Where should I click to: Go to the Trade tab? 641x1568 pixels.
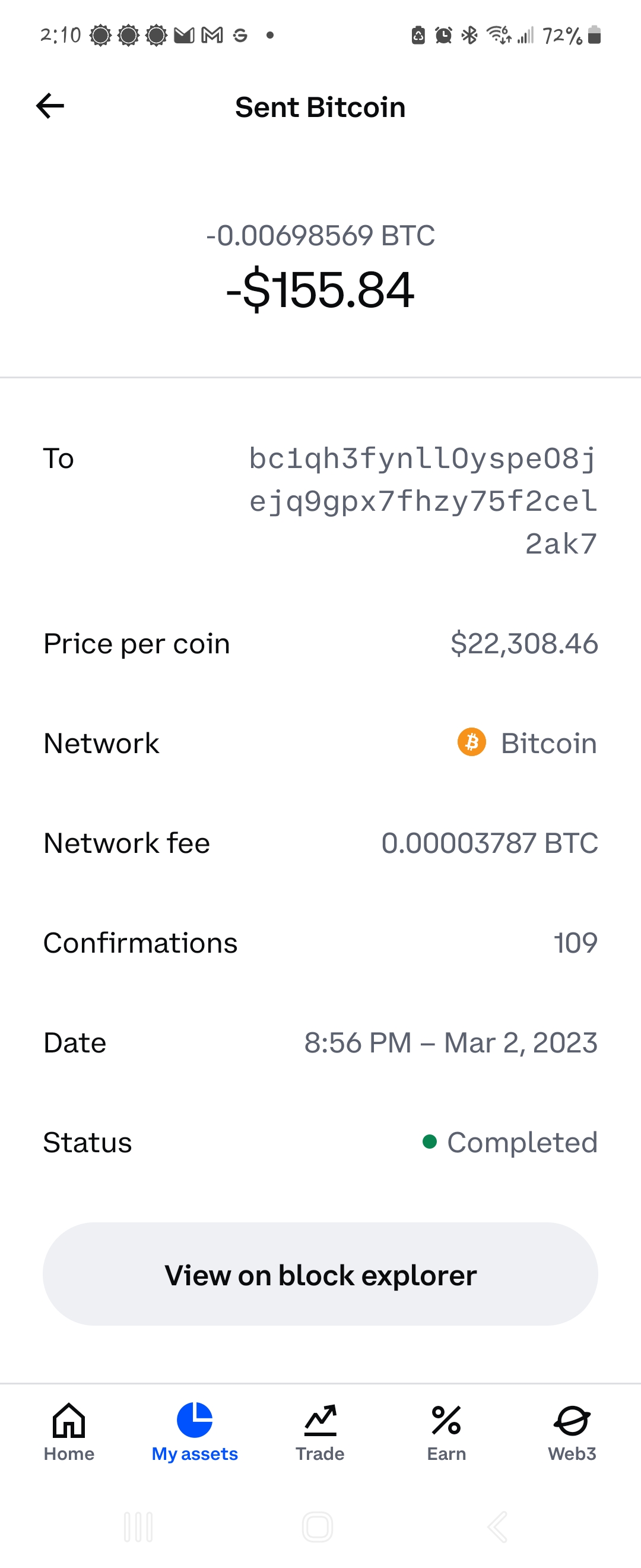click(x=320, y=1432)
